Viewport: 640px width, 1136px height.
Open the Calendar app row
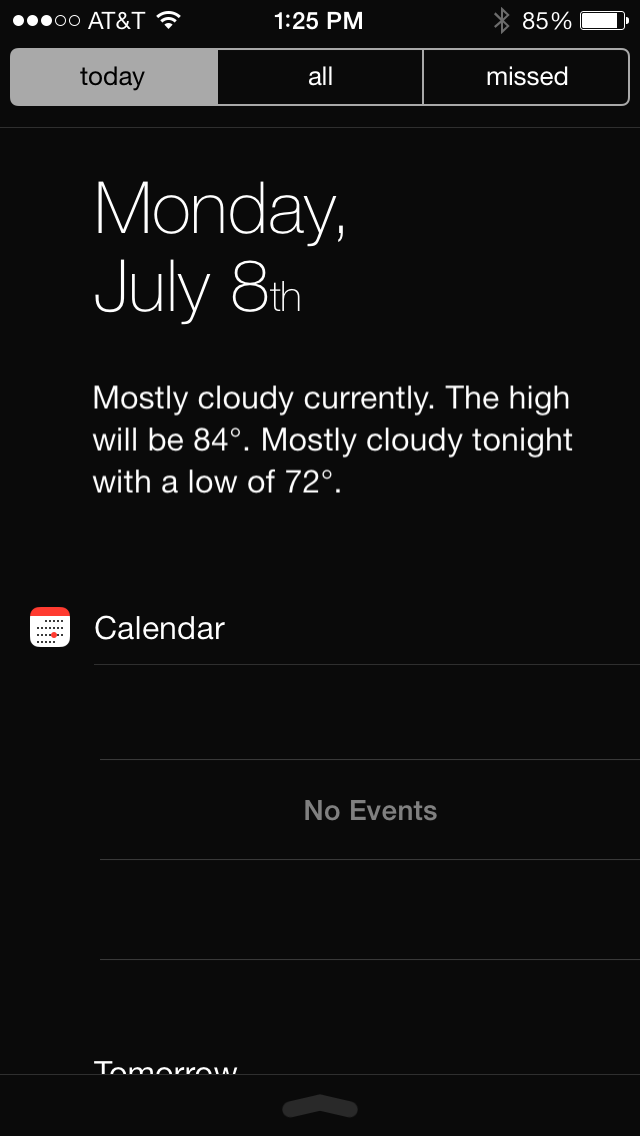click(320, 627)
